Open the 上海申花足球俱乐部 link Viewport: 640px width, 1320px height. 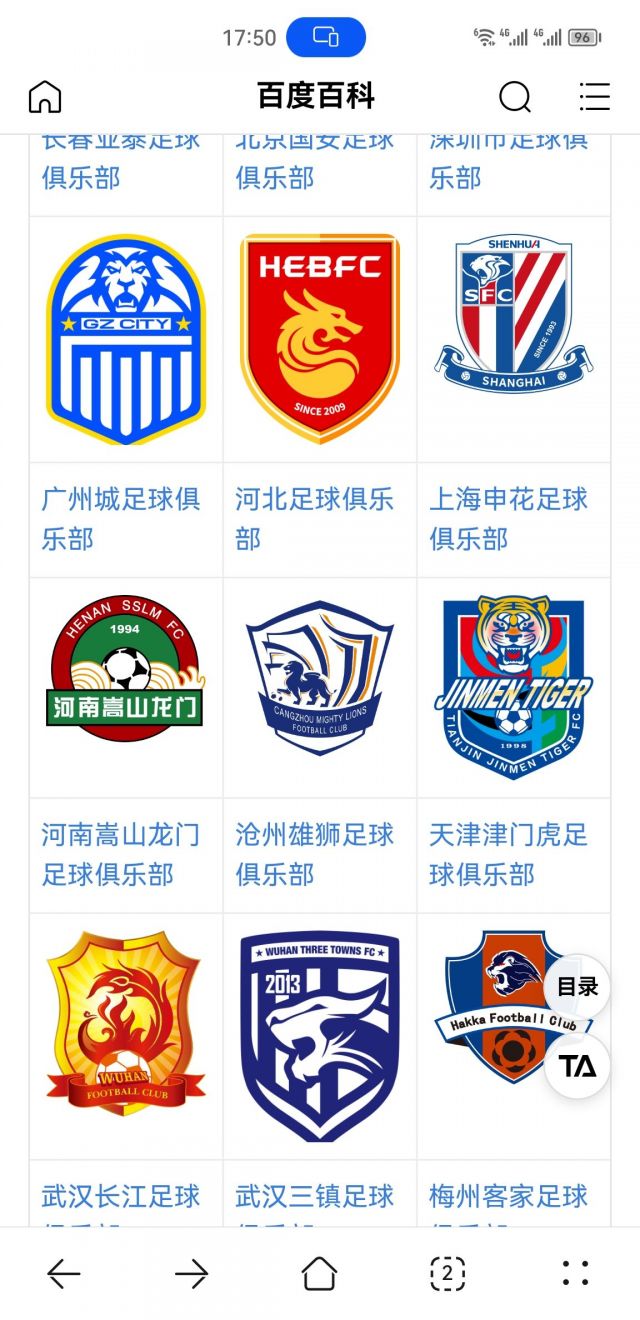coord(509,519)
